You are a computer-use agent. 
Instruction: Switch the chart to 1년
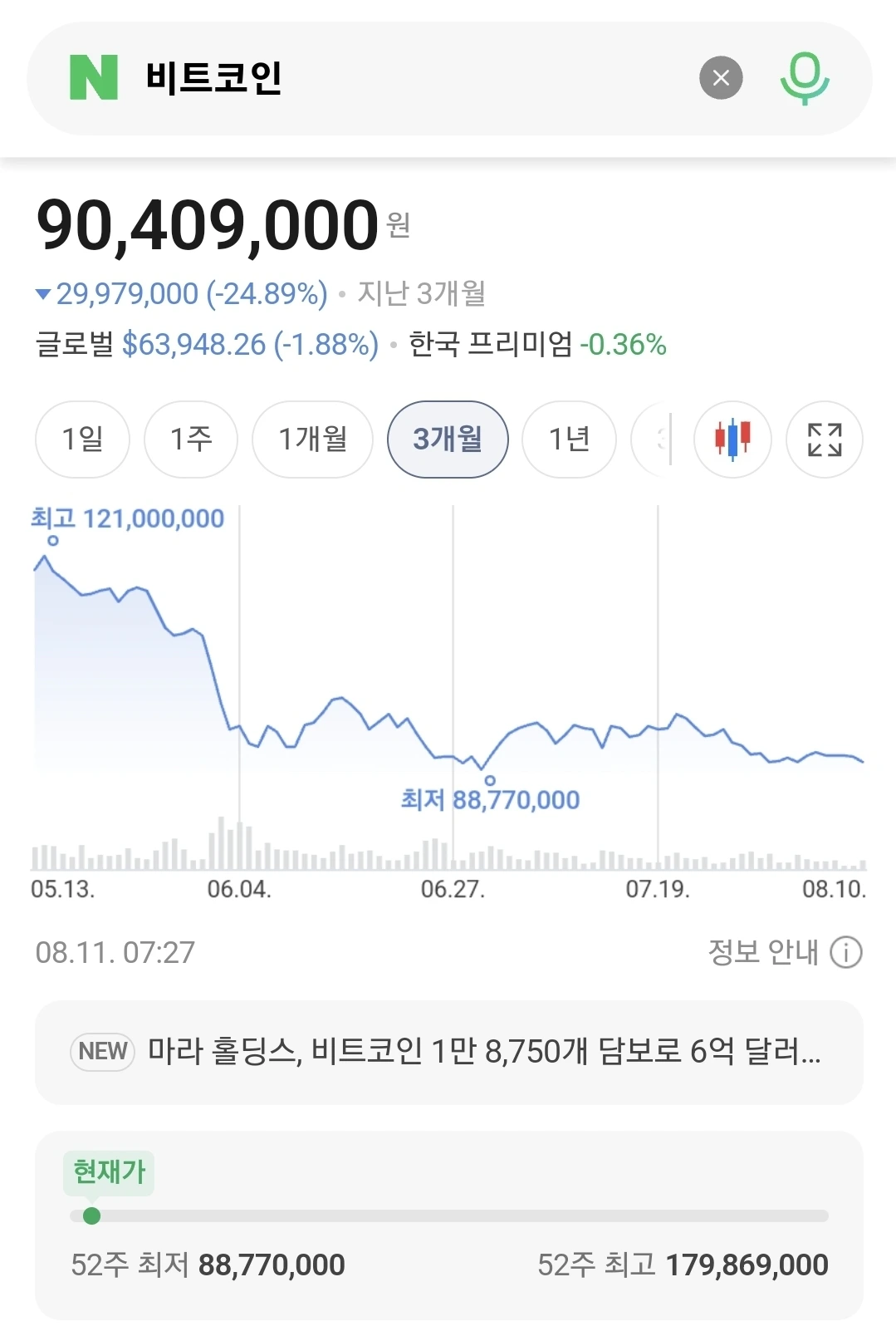(x=570, y=440)
